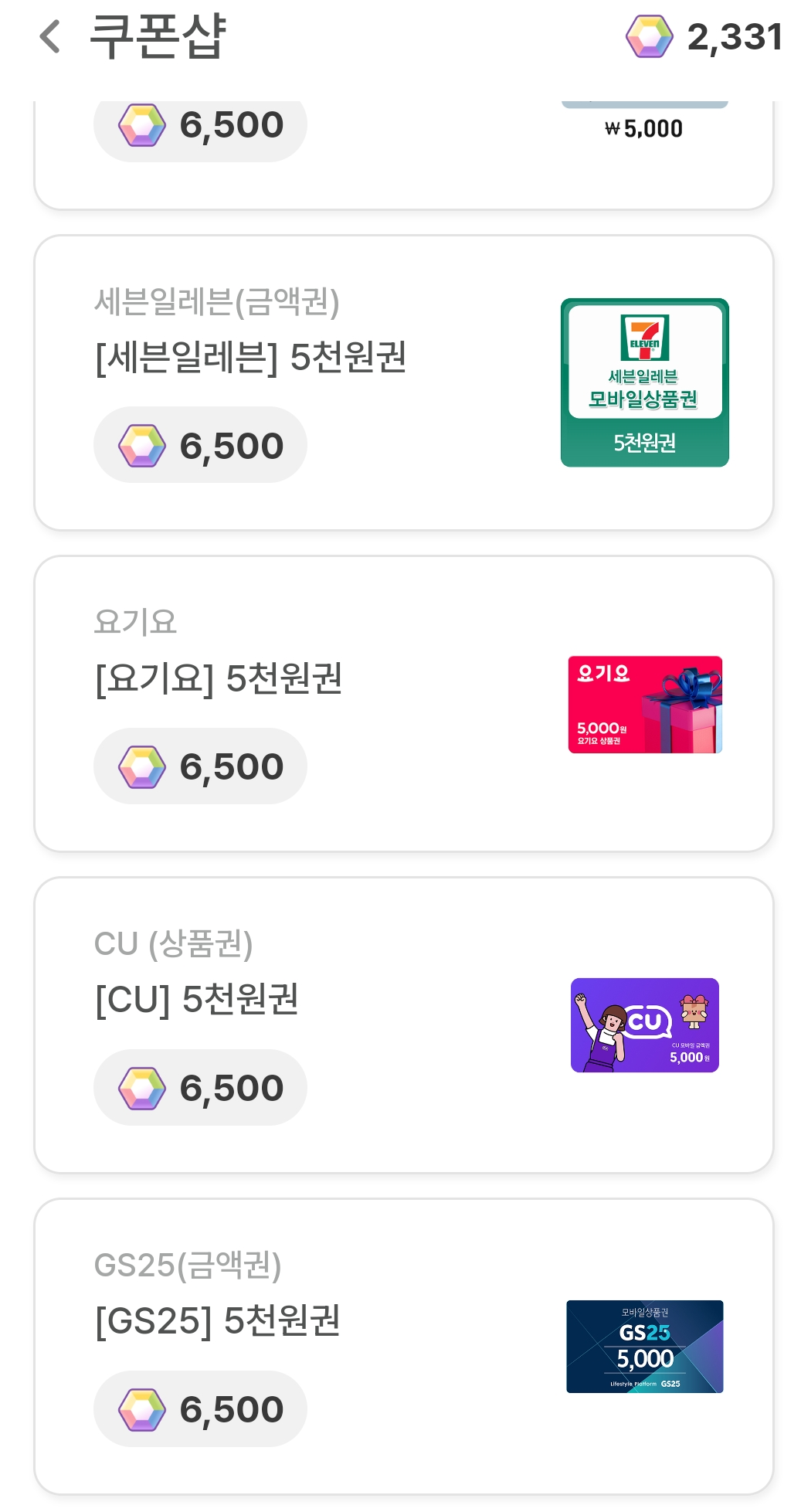Go back from the 쿠폰샵 screen
Screen dimensions: 801x1512
(50, 36)
